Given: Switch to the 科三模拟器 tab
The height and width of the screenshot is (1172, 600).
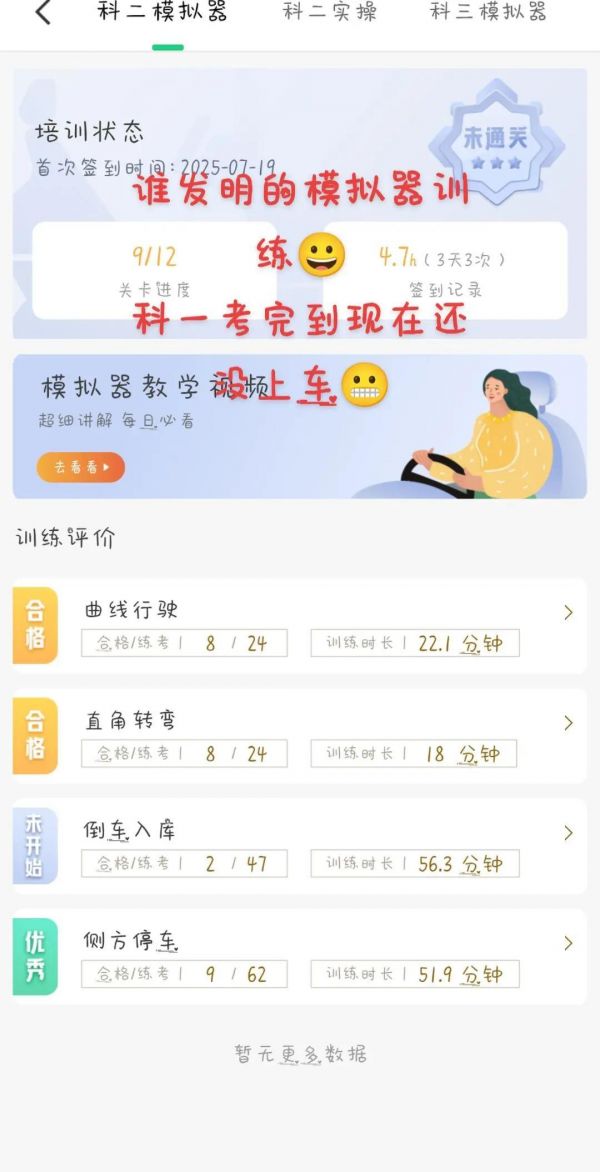Looking at the screenshot, I should (x=488, y=13).
